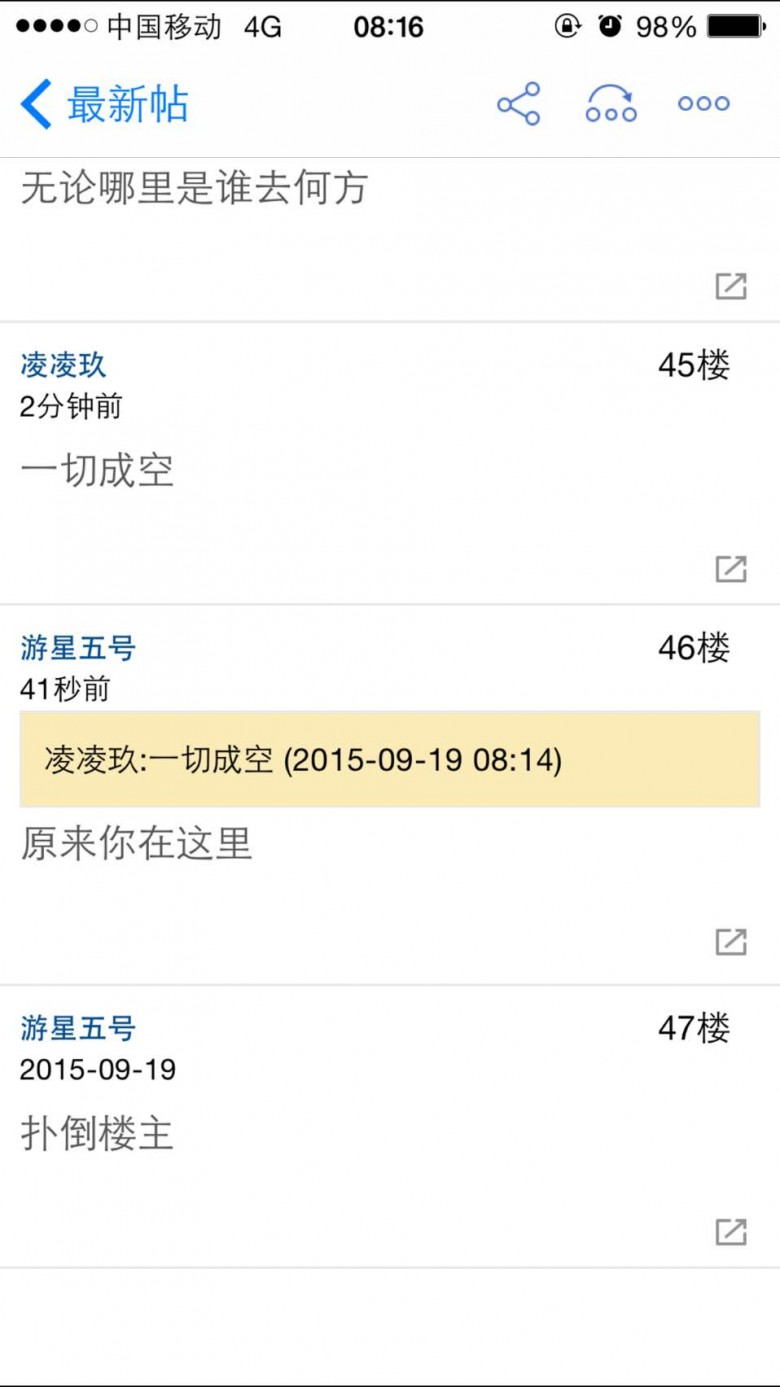Viewport: 780px width, 1387px height.
Task: Share this thread
Action: click(518, 104)
